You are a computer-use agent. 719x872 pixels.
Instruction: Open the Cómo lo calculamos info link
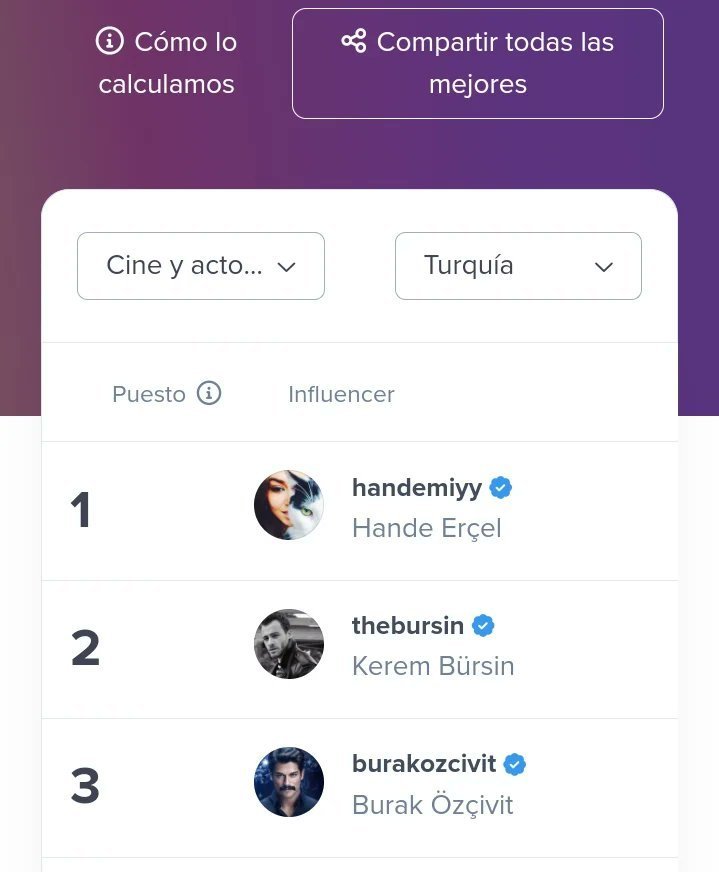(167, 63)
